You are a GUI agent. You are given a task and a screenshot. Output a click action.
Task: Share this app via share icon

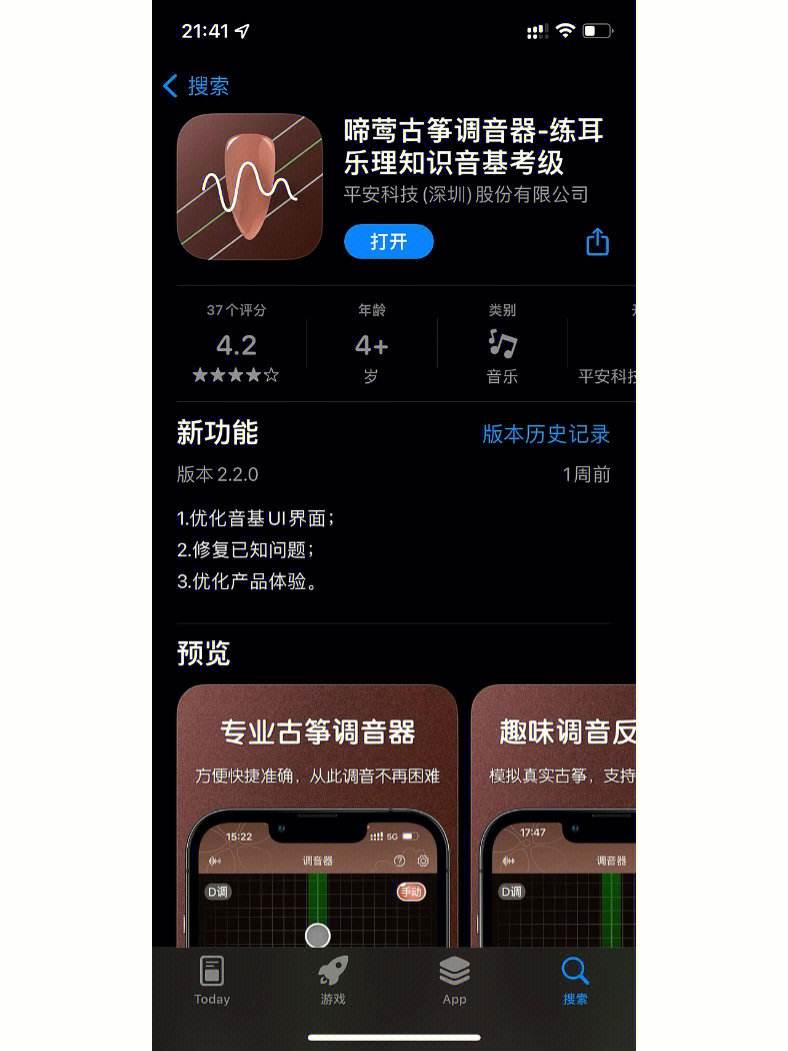click(x=597, y=242)
